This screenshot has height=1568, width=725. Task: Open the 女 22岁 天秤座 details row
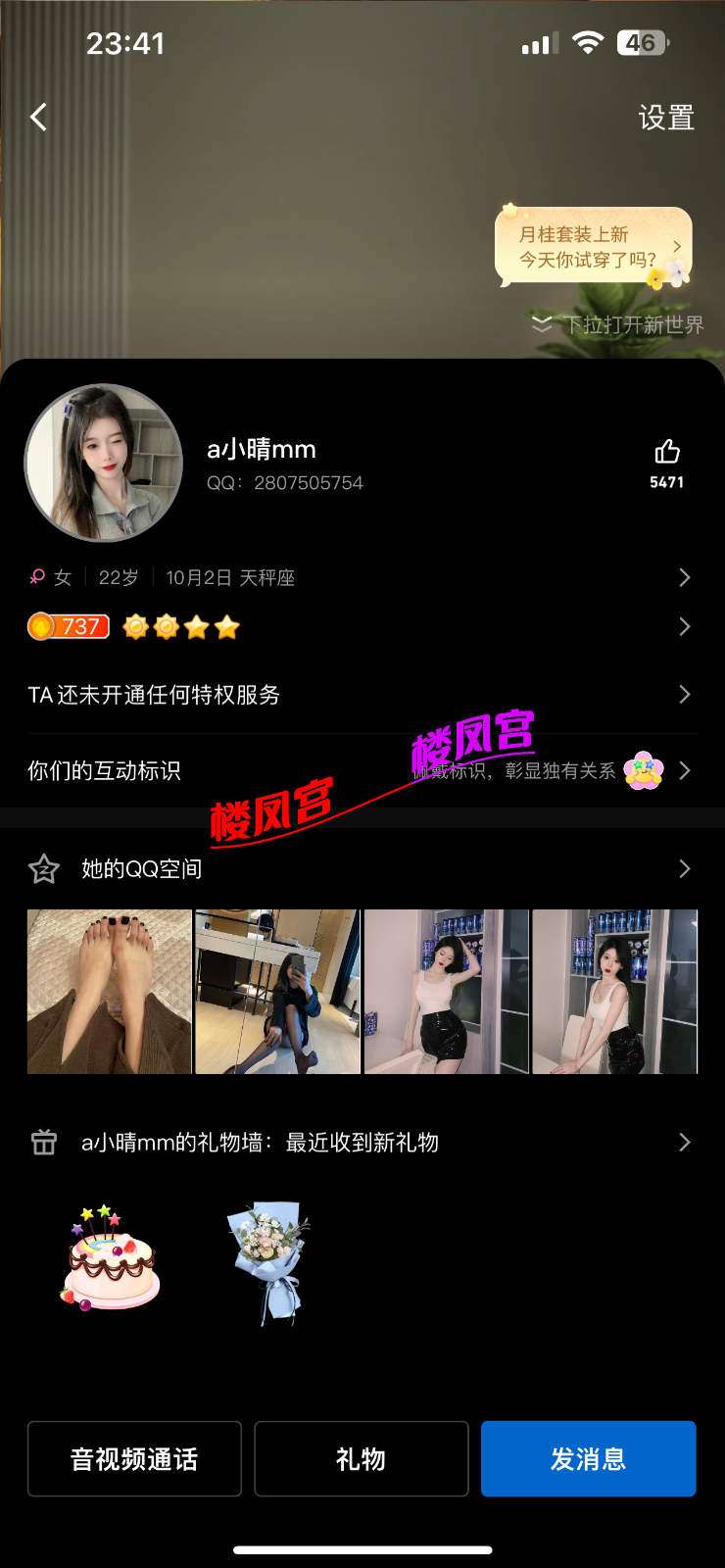point(361,577)
